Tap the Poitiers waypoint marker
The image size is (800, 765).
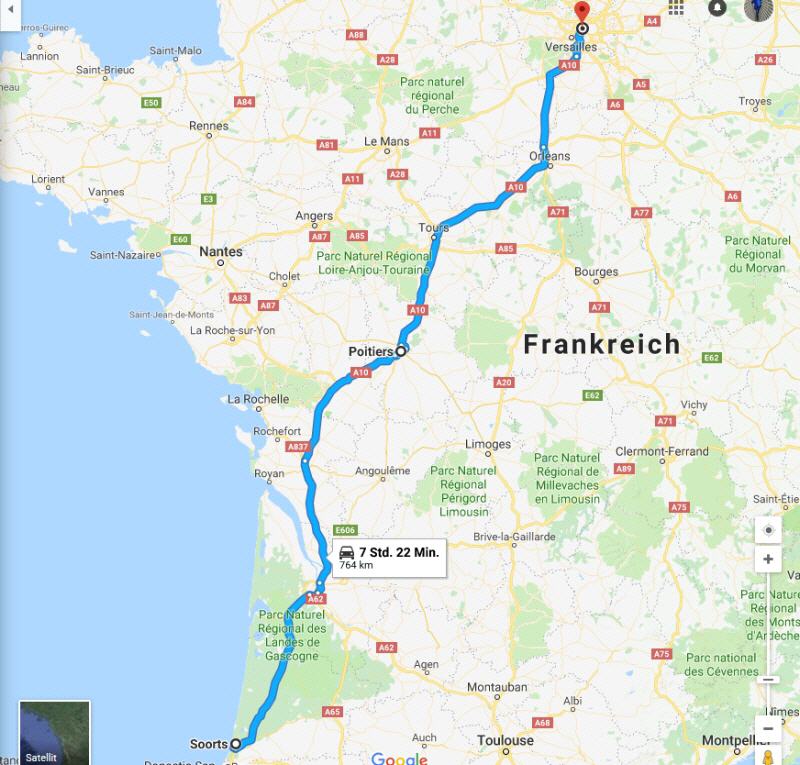400,351
